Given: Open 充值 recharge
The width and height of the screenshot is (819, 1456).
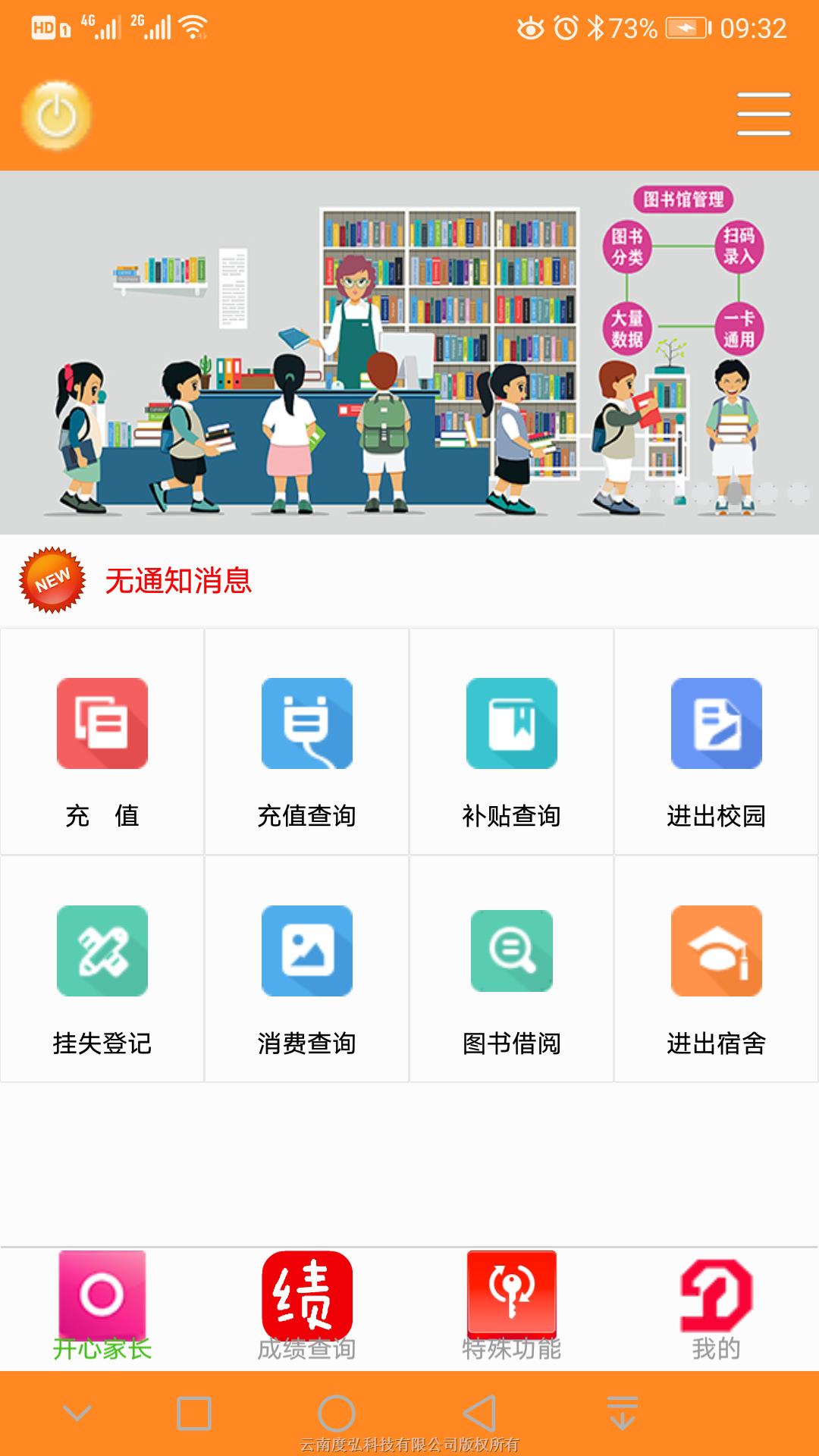Looking at the screenshot, I should click(x=102, y=742).
